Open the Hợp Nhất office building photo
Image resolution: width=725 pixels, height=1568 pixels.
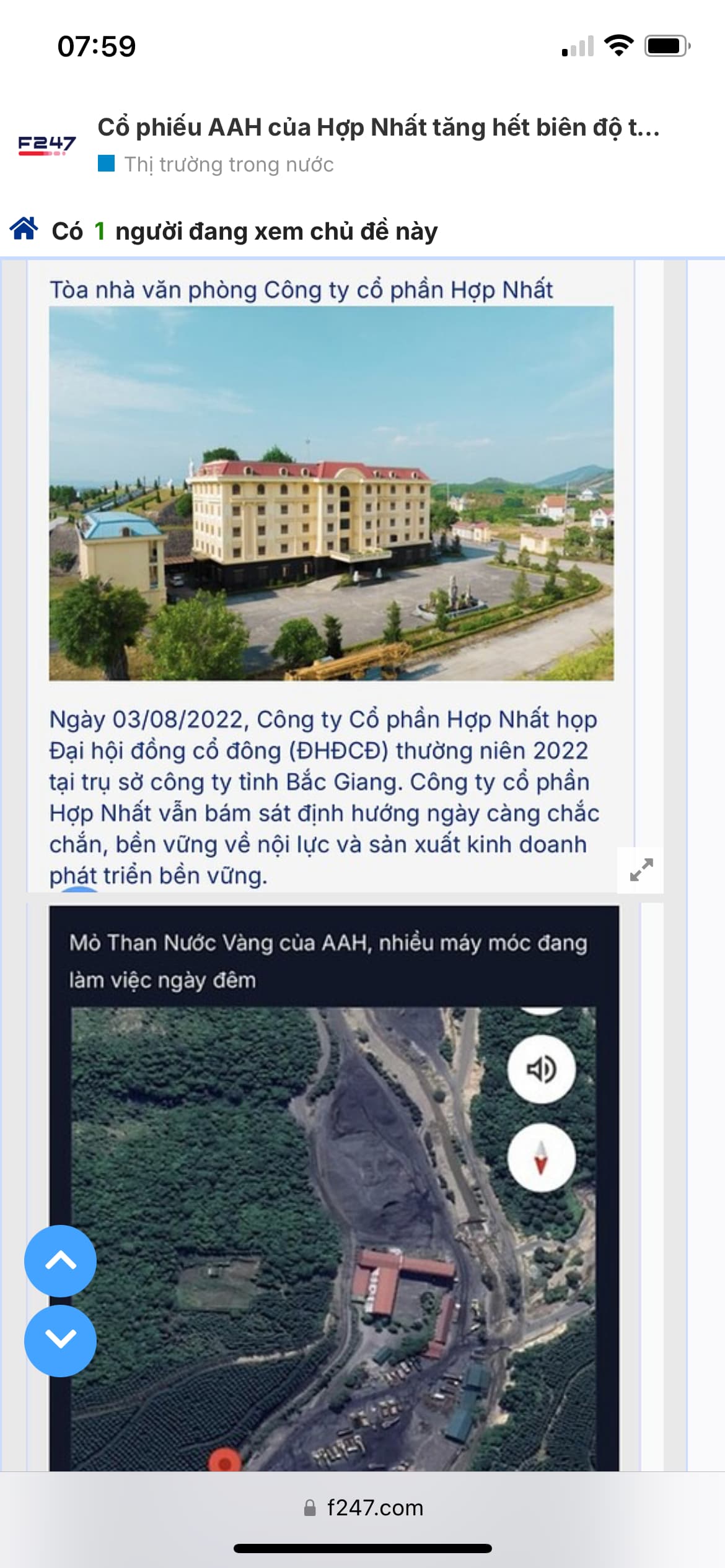[x=332, y=493]
